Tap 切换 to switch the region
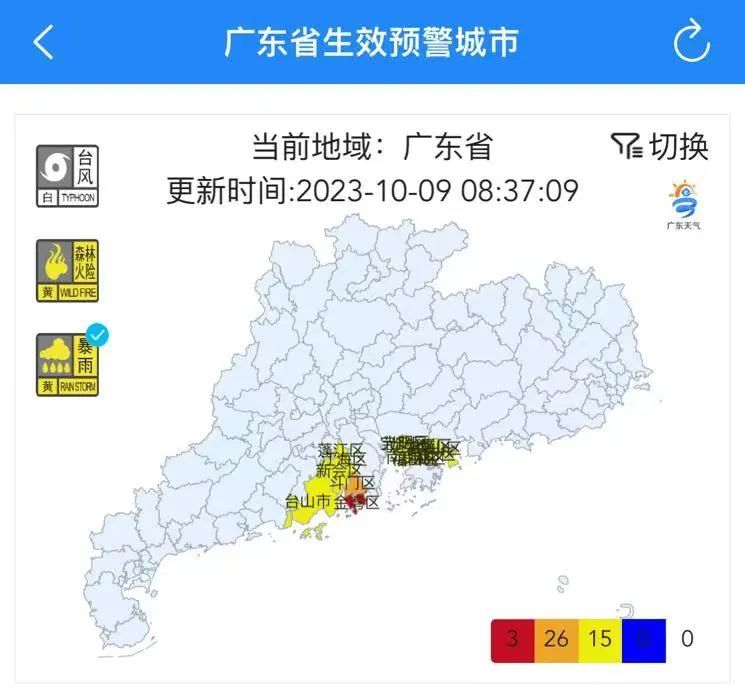This screenshot has height=699, width=745. pos(660,147)
